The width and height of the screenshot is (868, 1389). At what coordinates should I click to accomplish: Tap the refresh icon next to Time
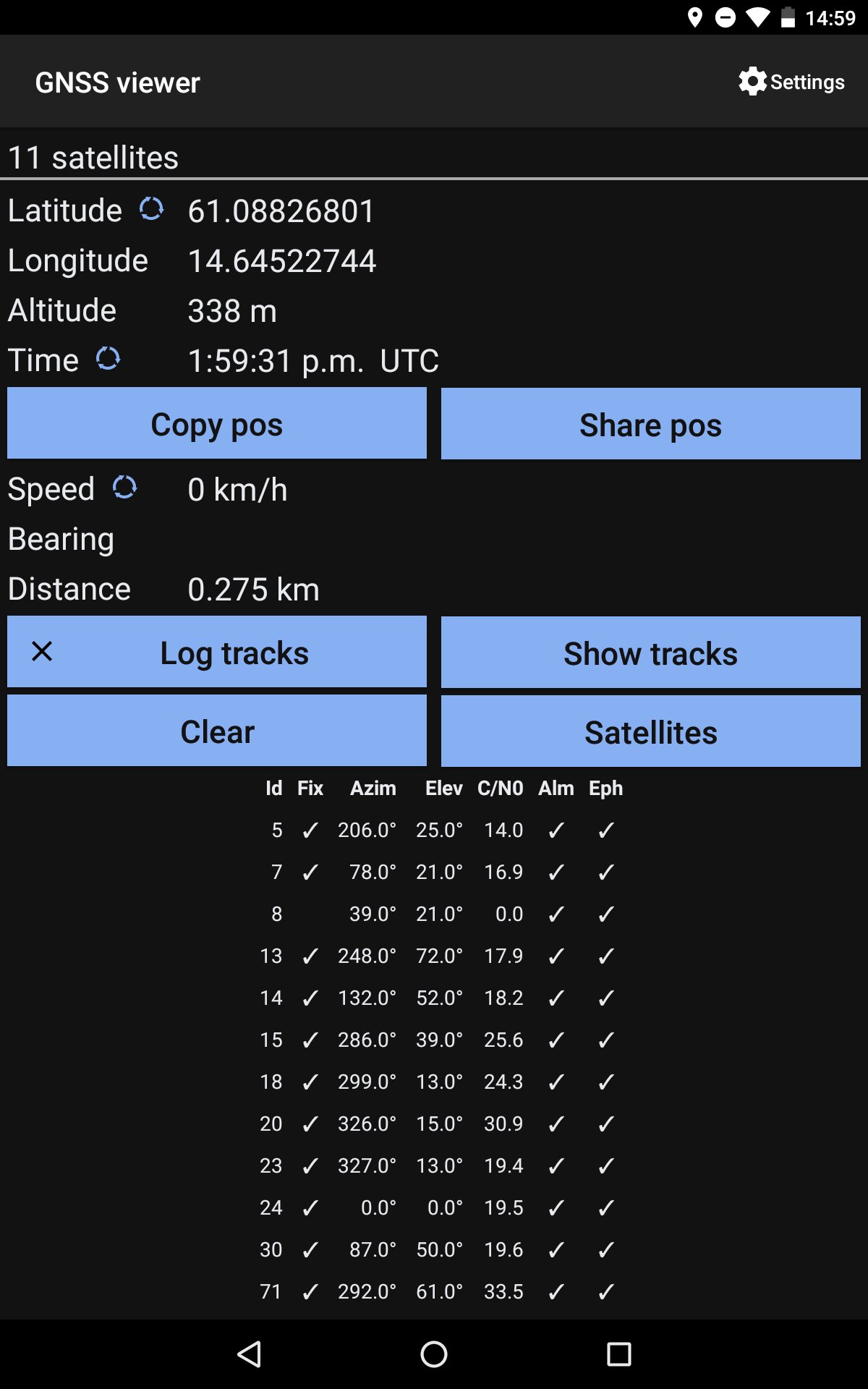click(x=109, y=359)
